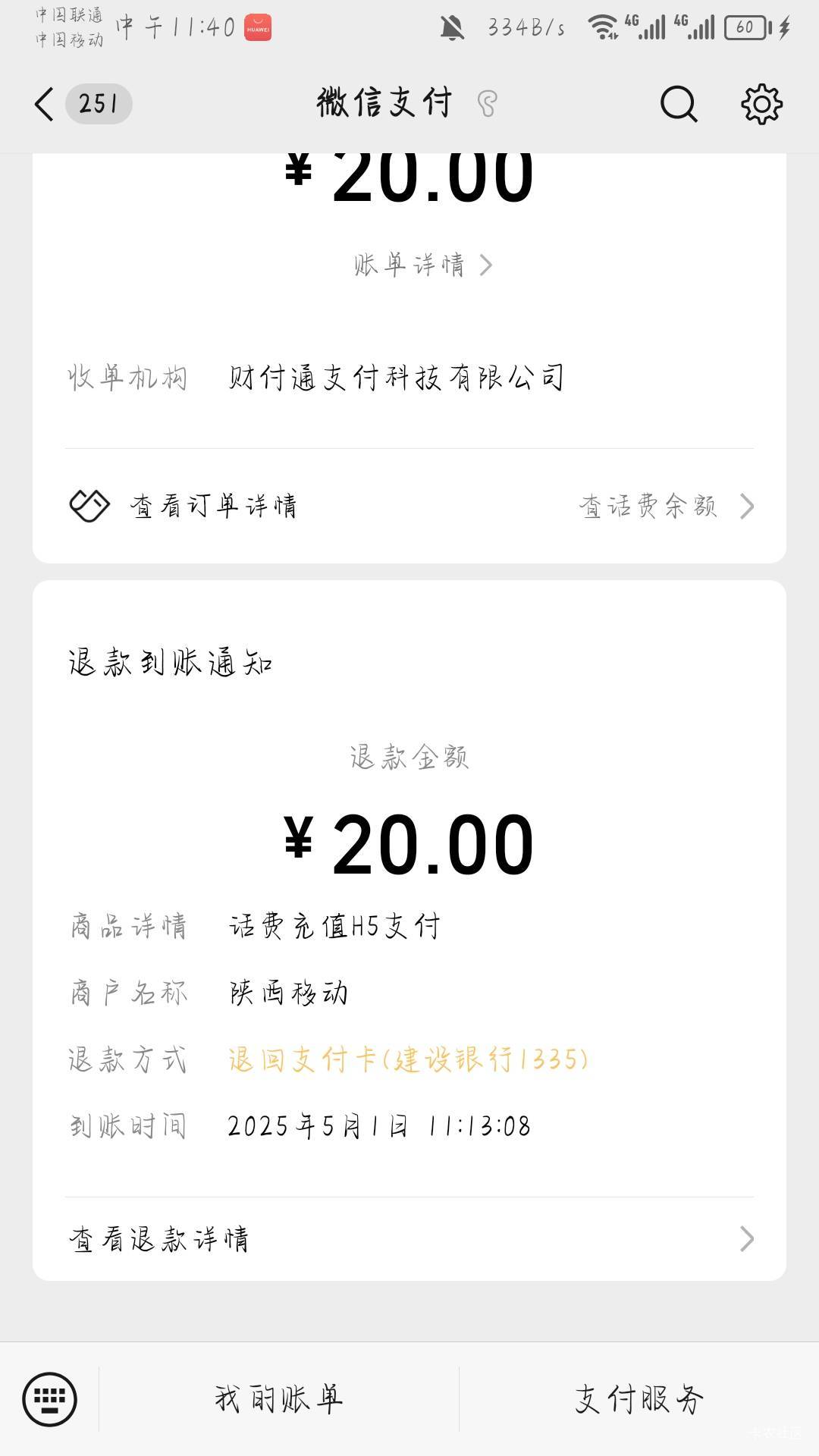Switch to keyboard input
The image size is (819, 1456).
[49, 1399]
